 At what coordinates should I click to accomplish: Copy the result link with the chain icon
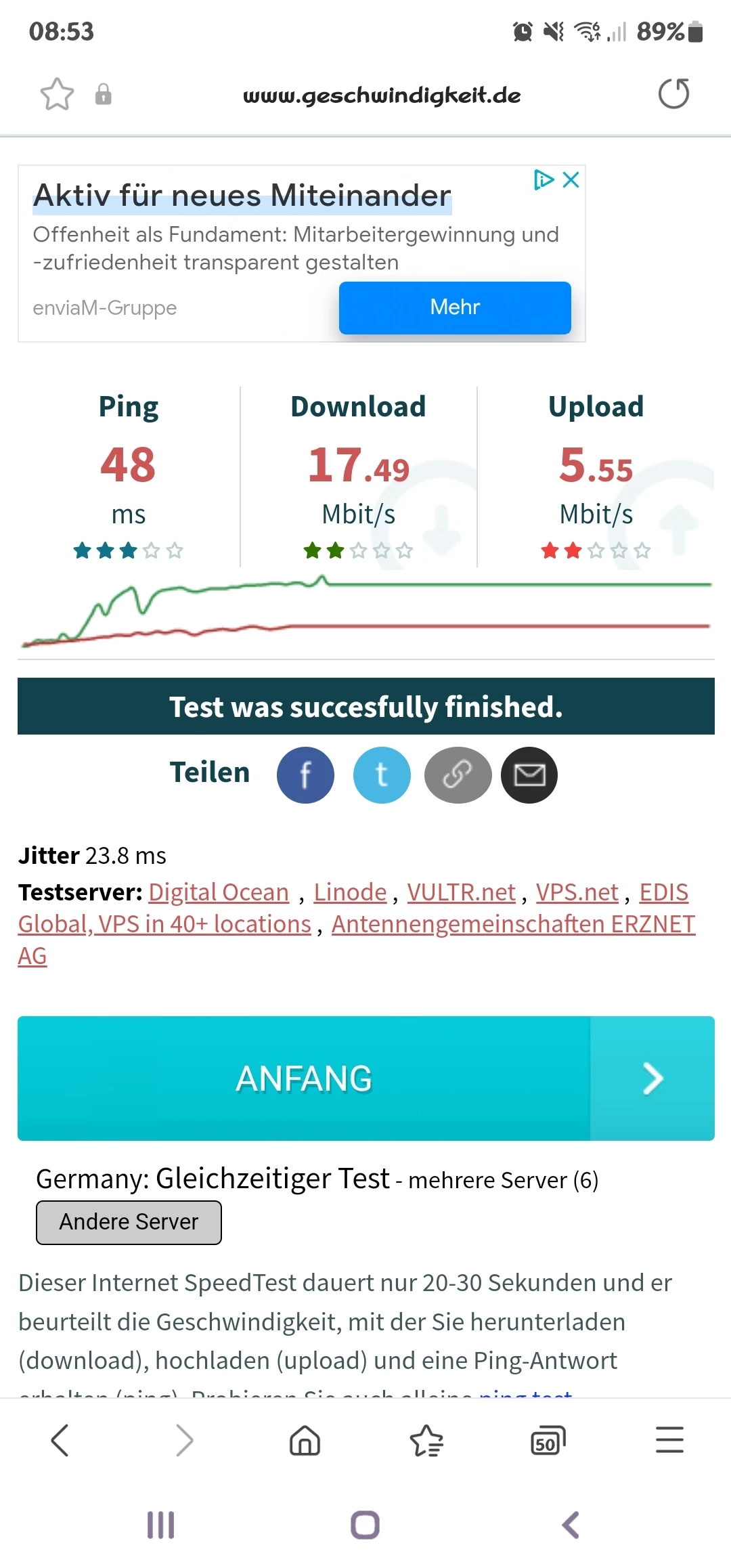coord(458,775)
